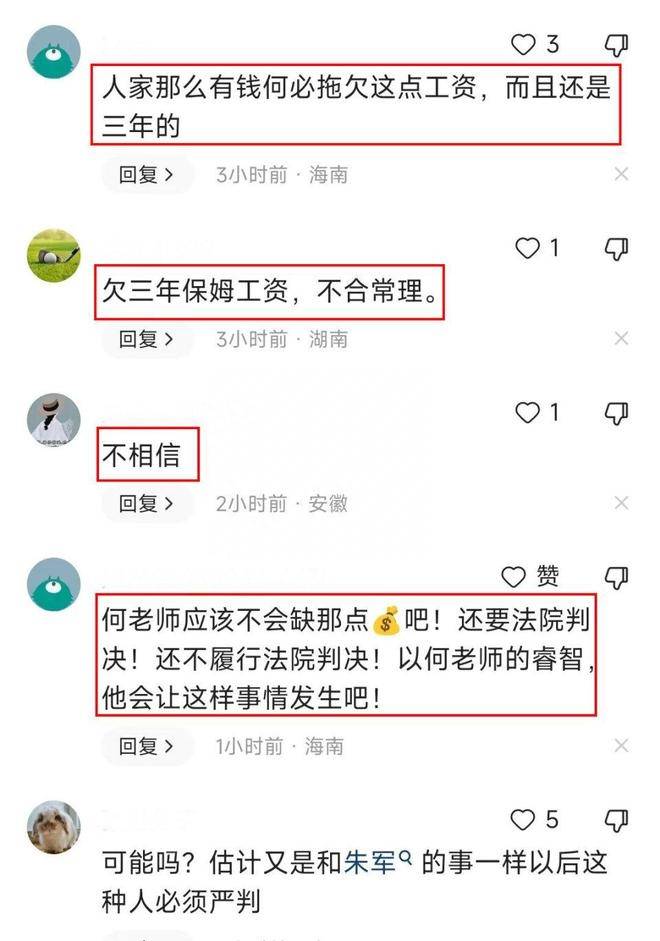This screenshot has height=941, width=660.
Task: Dislike the comment mentioning 朱军
Action: tap(617, 821)
